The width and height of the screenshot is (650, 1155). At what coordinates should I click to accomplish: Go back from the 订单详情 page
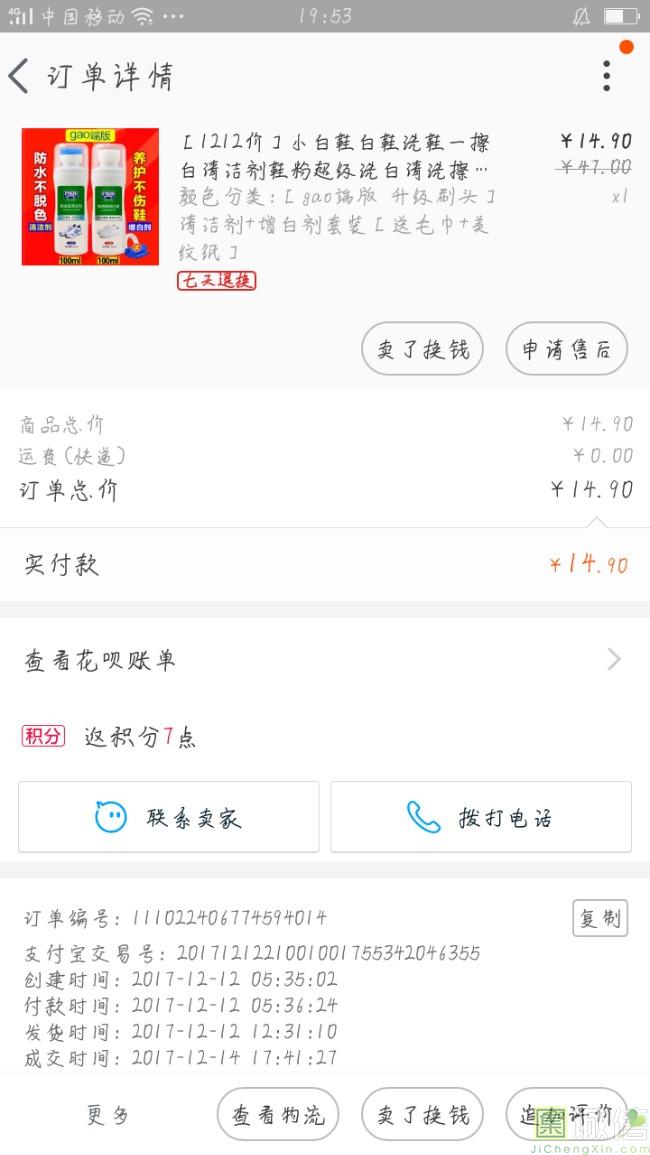point(18,76)
